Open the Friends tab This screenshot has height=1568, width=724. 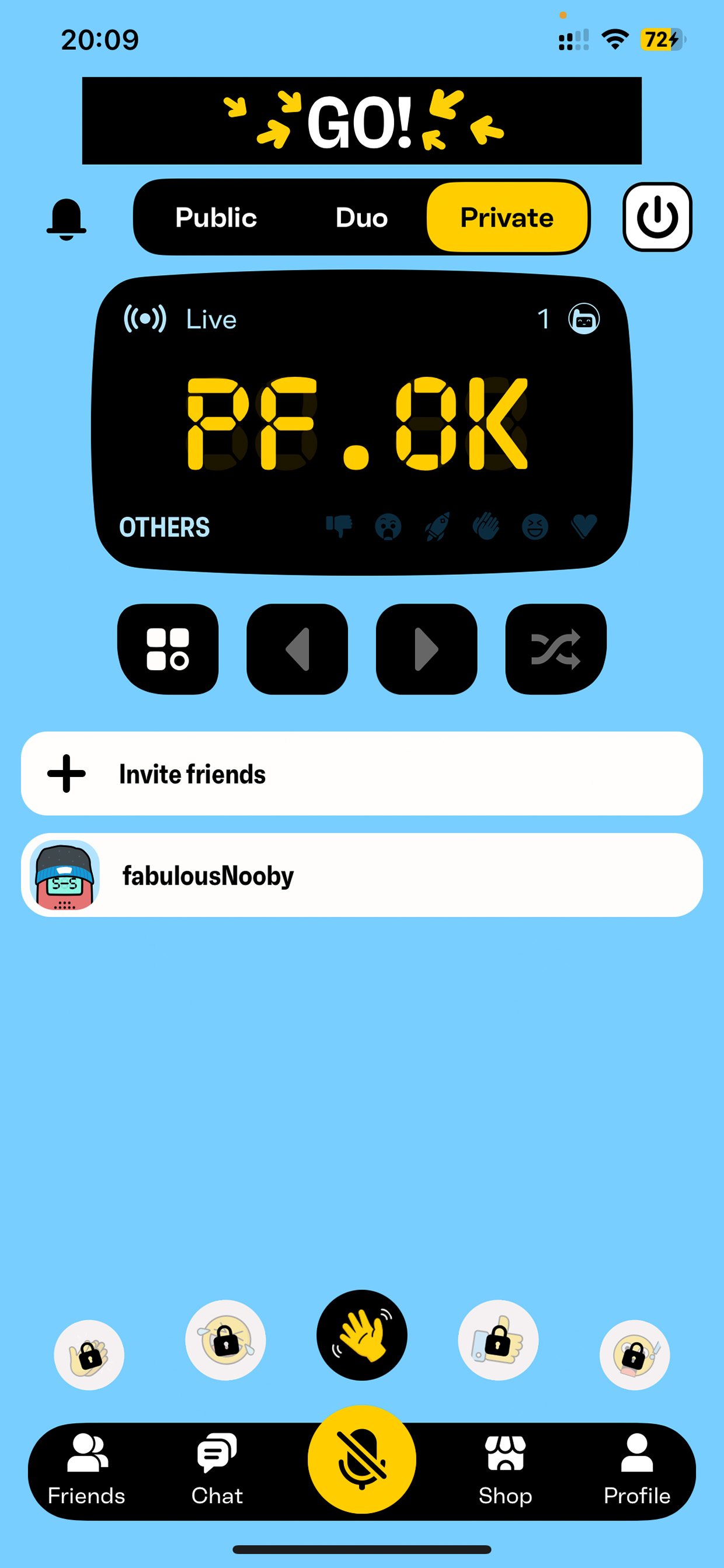(86, 1469)
